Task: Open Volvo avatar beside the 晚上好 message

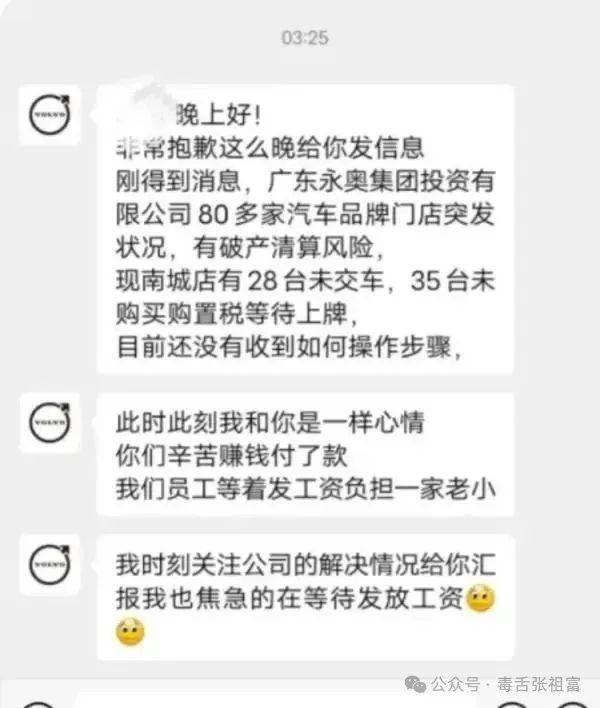Action: (x=46, y=114)
